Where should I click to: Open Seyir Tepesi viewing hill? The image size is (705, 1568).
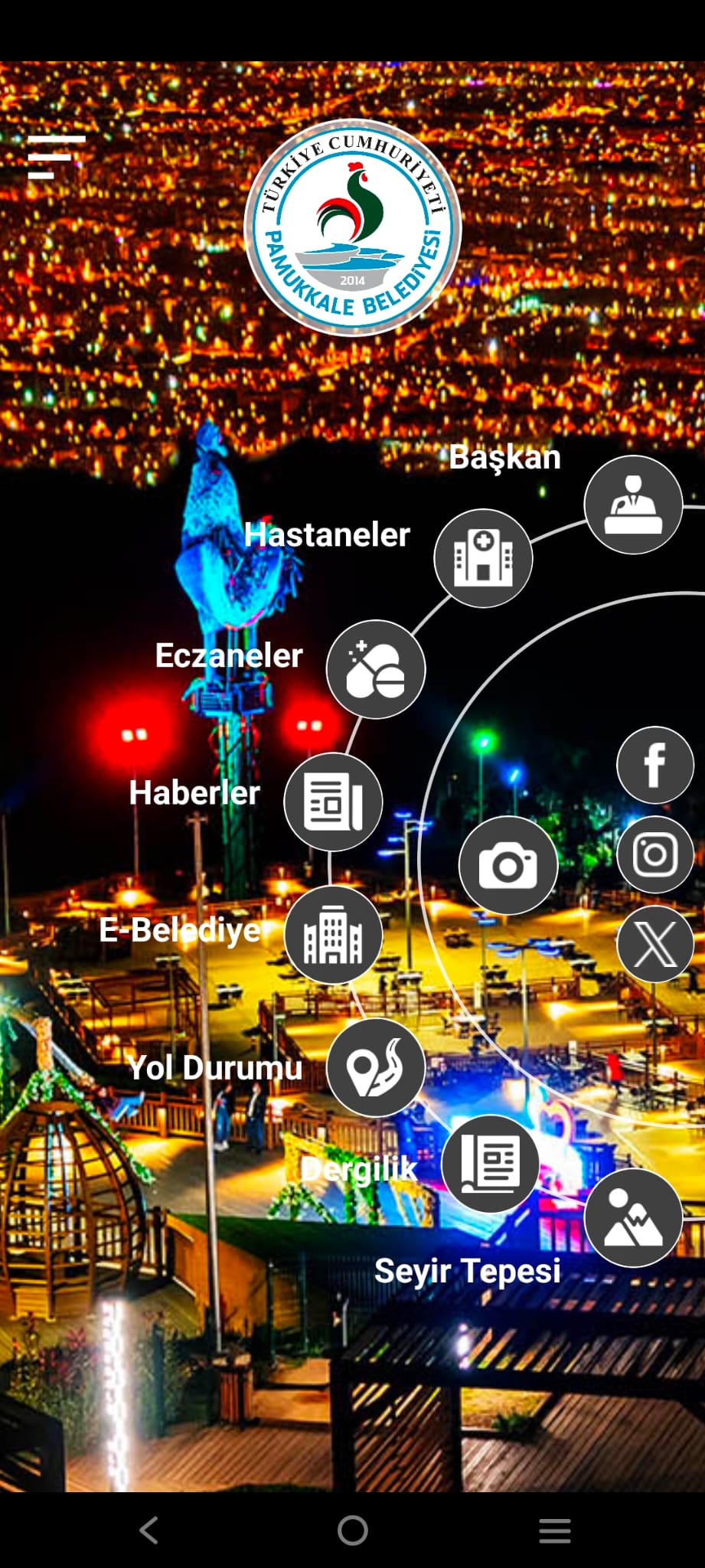(x=633, y=1217)
